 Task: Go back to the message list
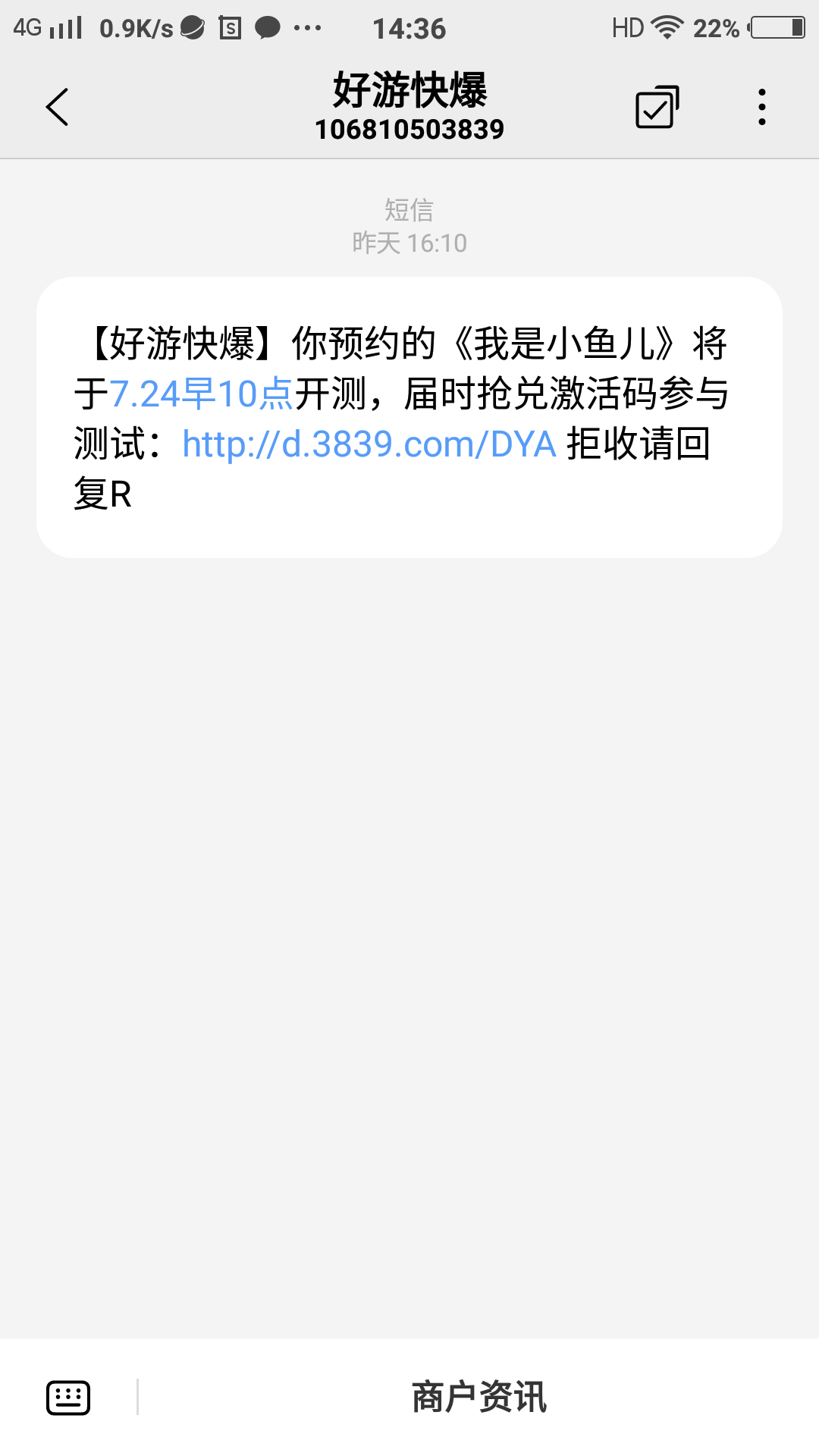[58, 107]
